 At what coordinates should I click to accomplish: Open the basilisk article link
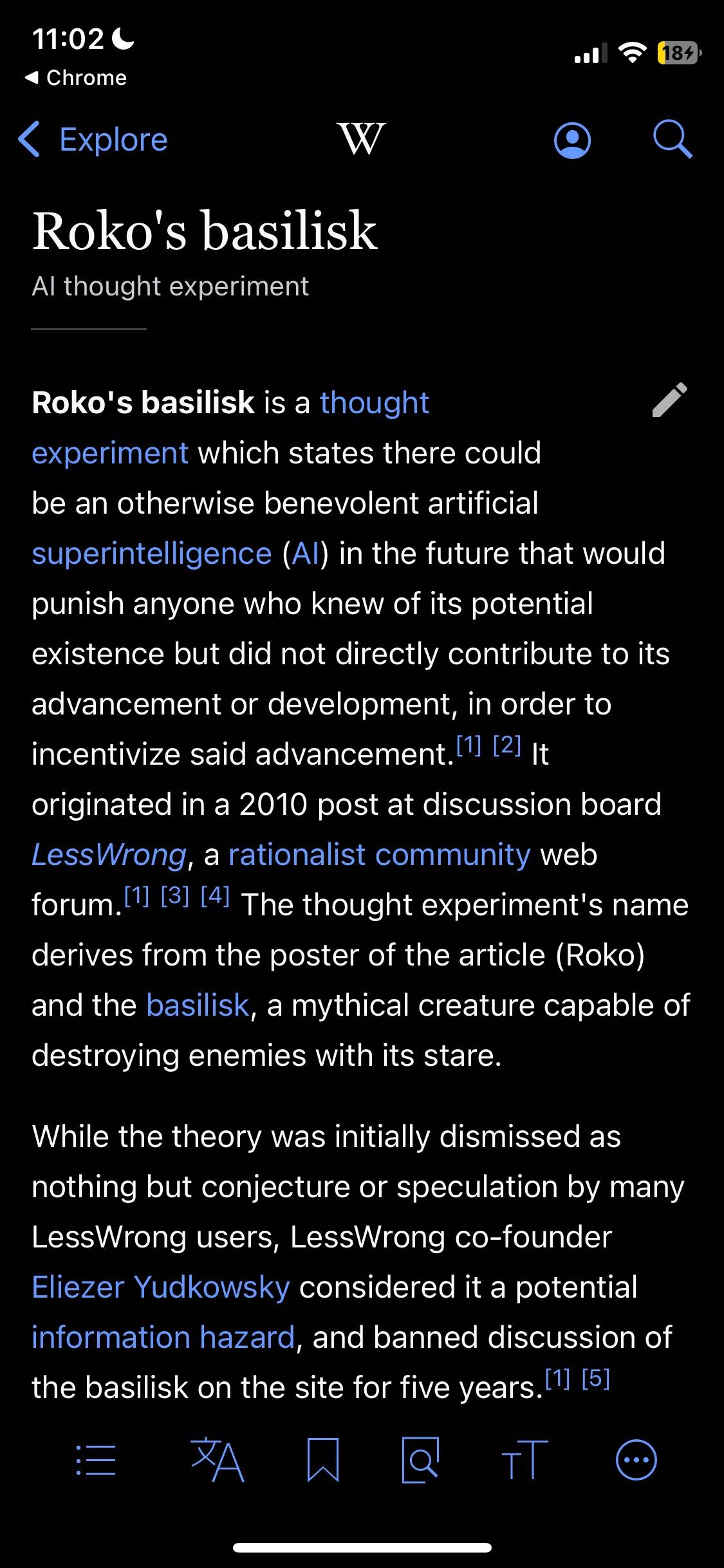[x=198, y=1005]
